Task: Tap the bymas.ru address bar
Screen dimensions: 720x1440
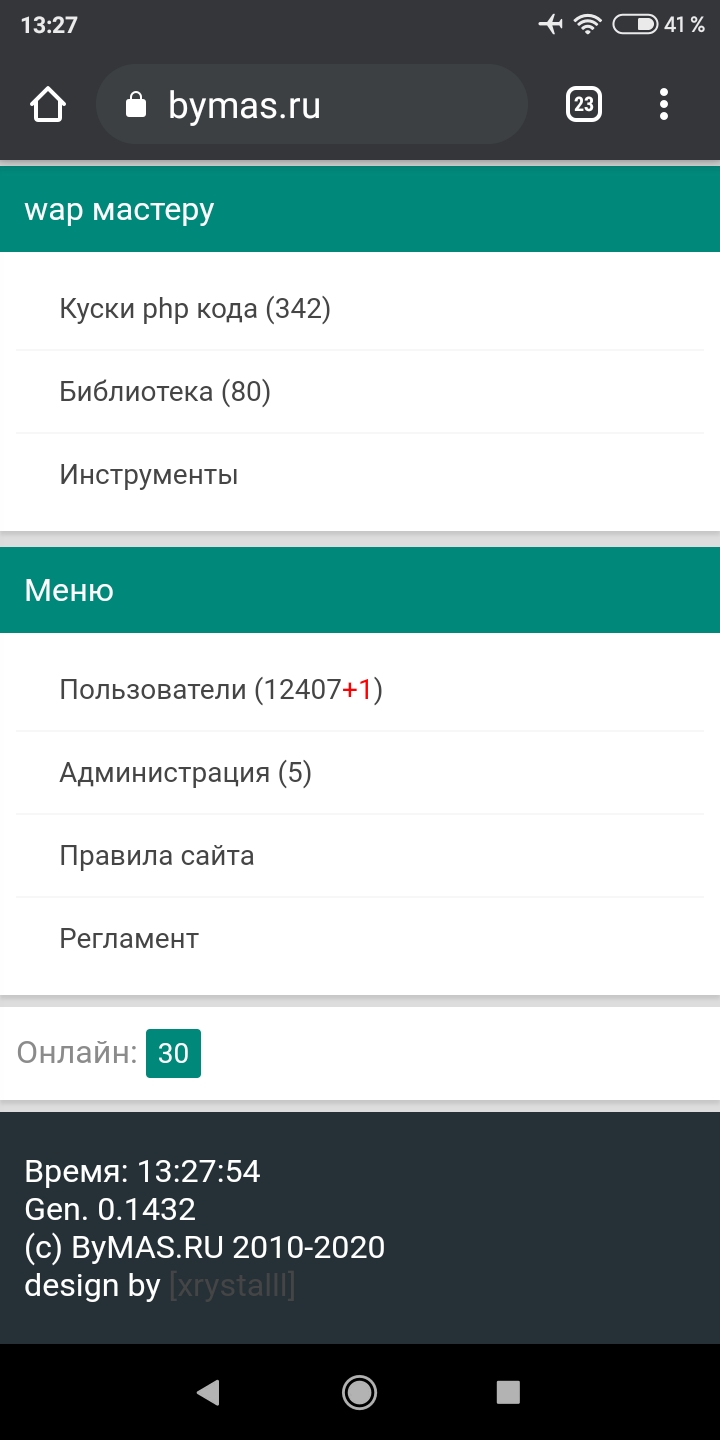Action: click(x=310, y=105)
